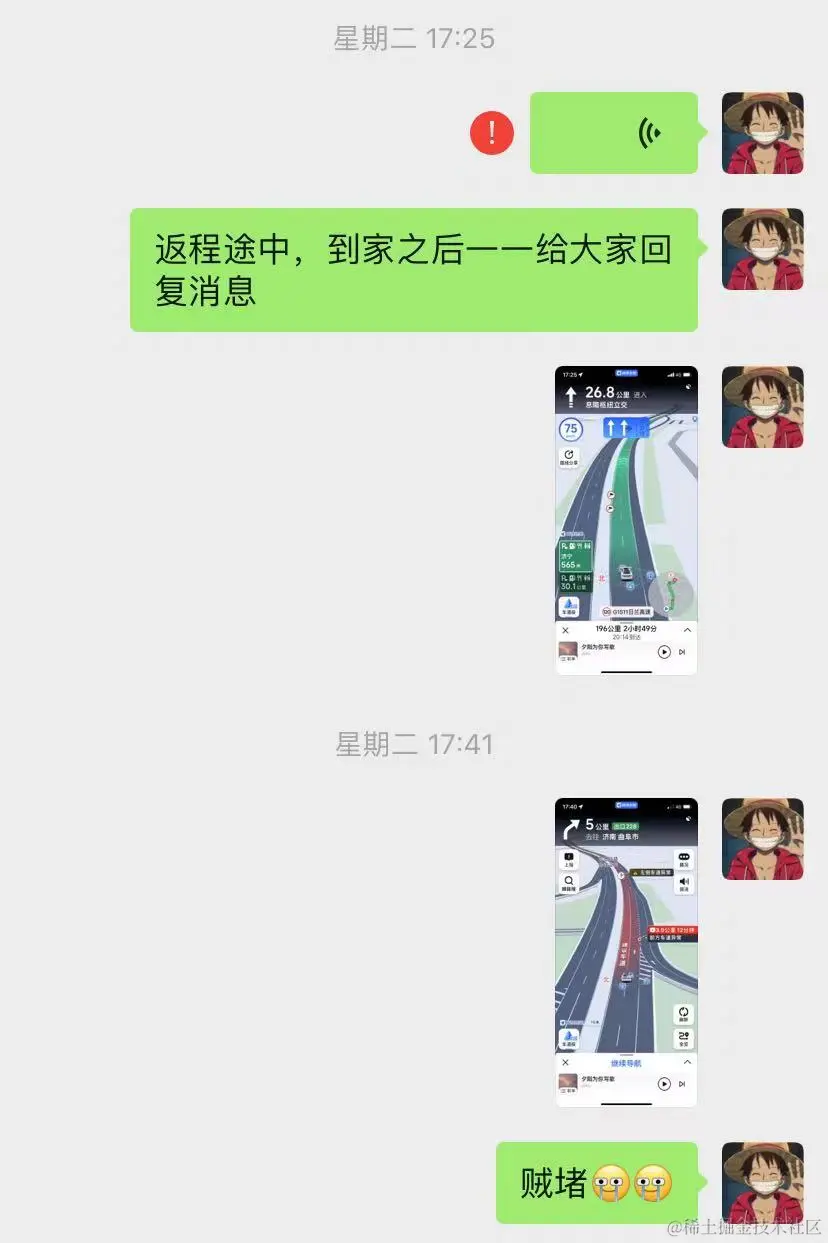Tap the red failed-send exclamation icon
828x1243 pixels.
point(492,133)
